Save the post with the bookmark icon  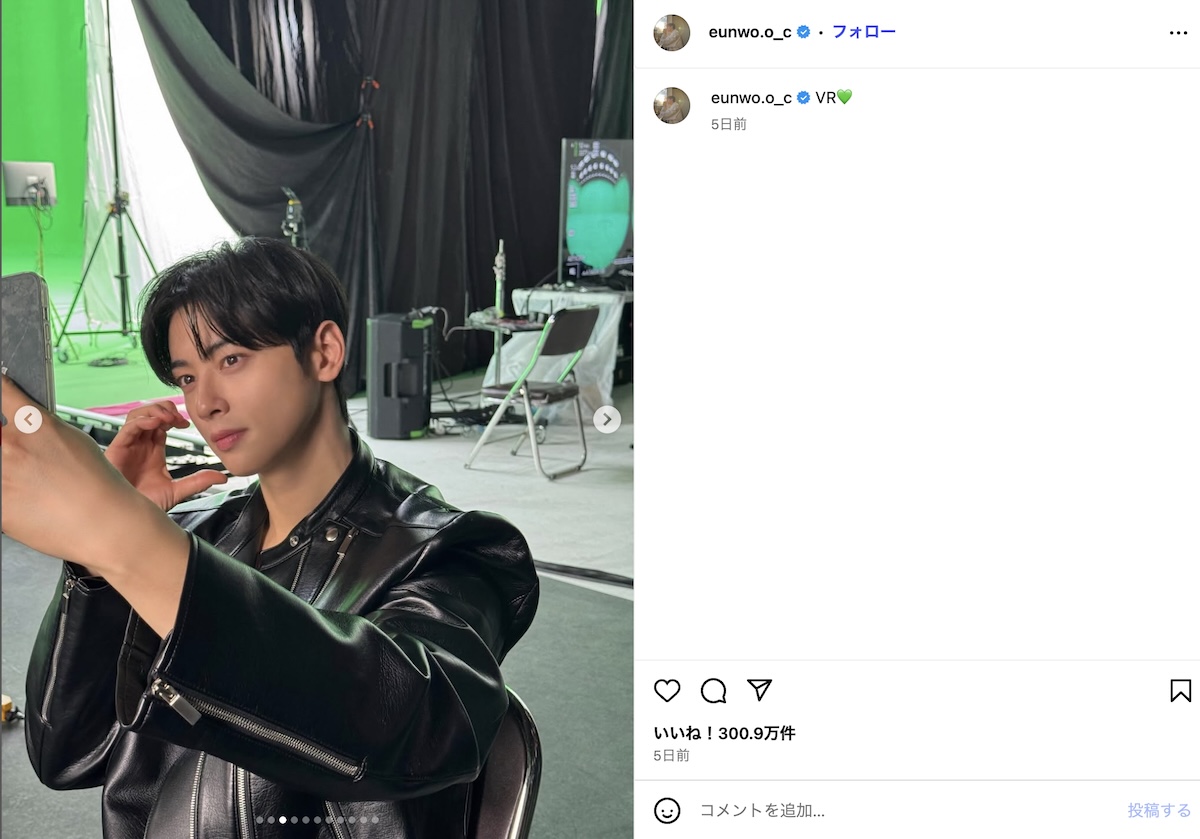tap(1180, 690)
